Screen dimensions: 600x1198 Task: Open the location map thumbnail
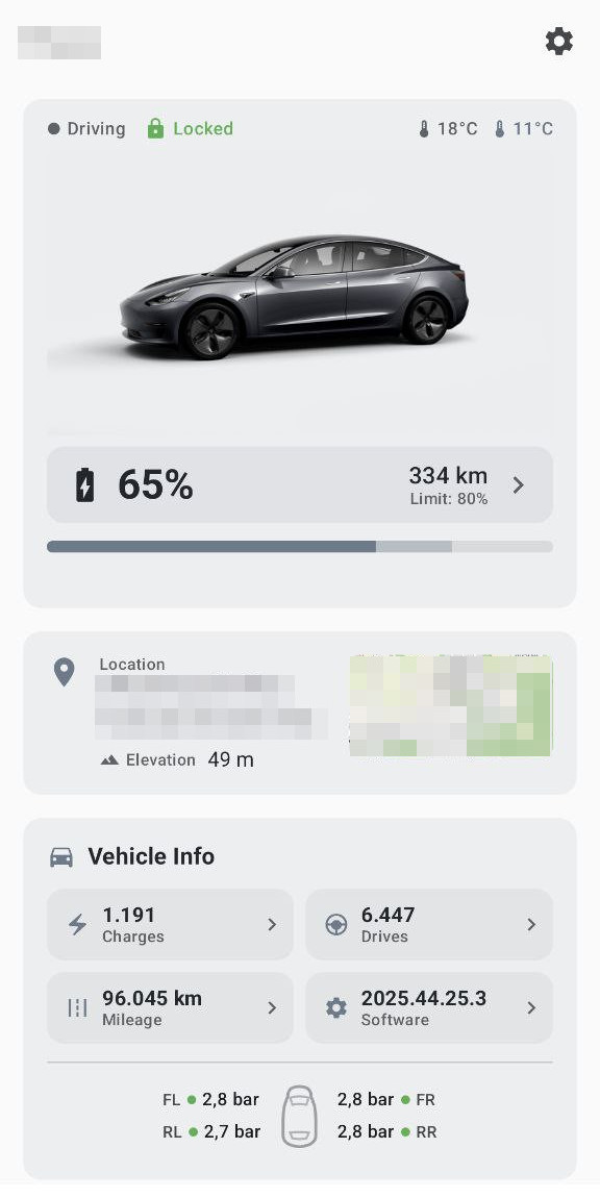coord(450,705)
